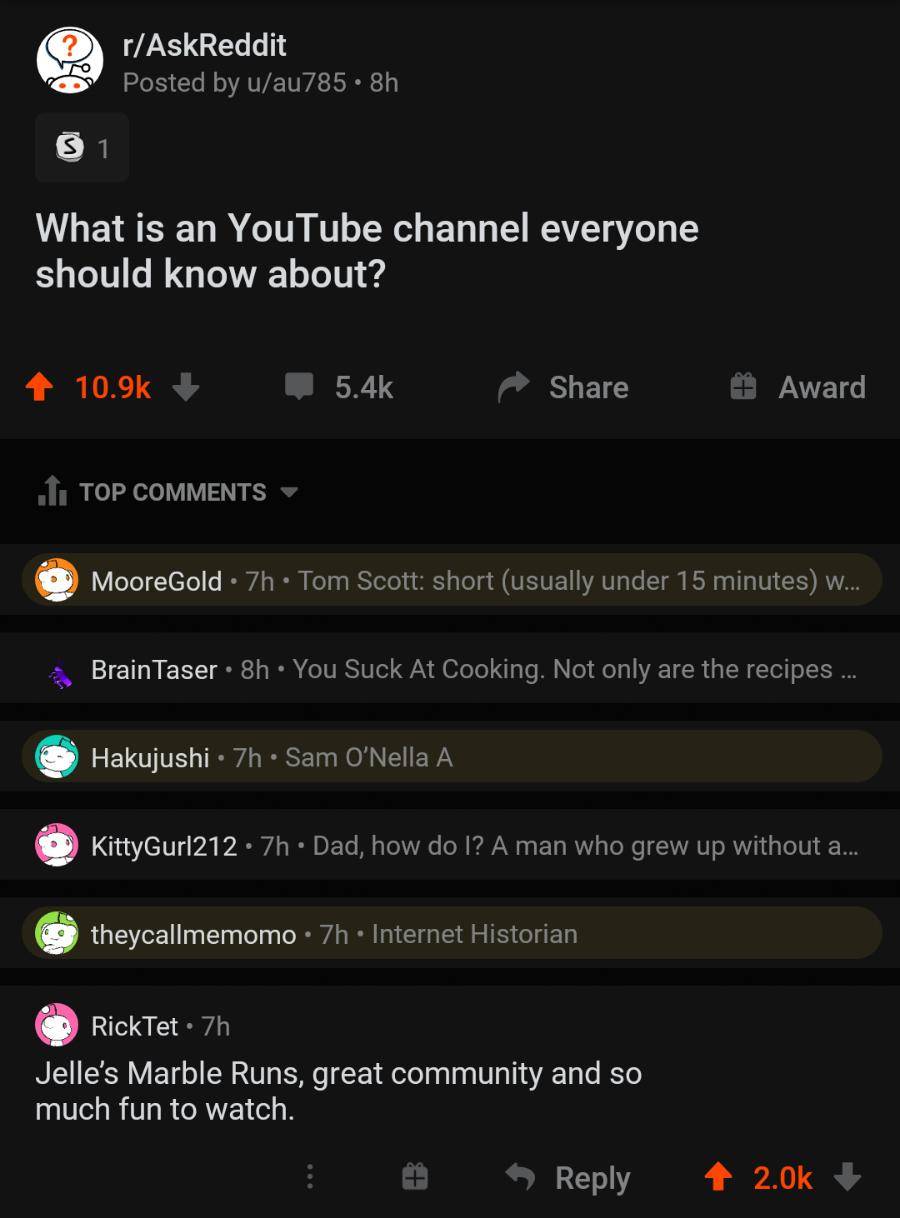Give an Award to the post
The height and width of the screenshot is (1218, 900).
click(x=742, y=387)
